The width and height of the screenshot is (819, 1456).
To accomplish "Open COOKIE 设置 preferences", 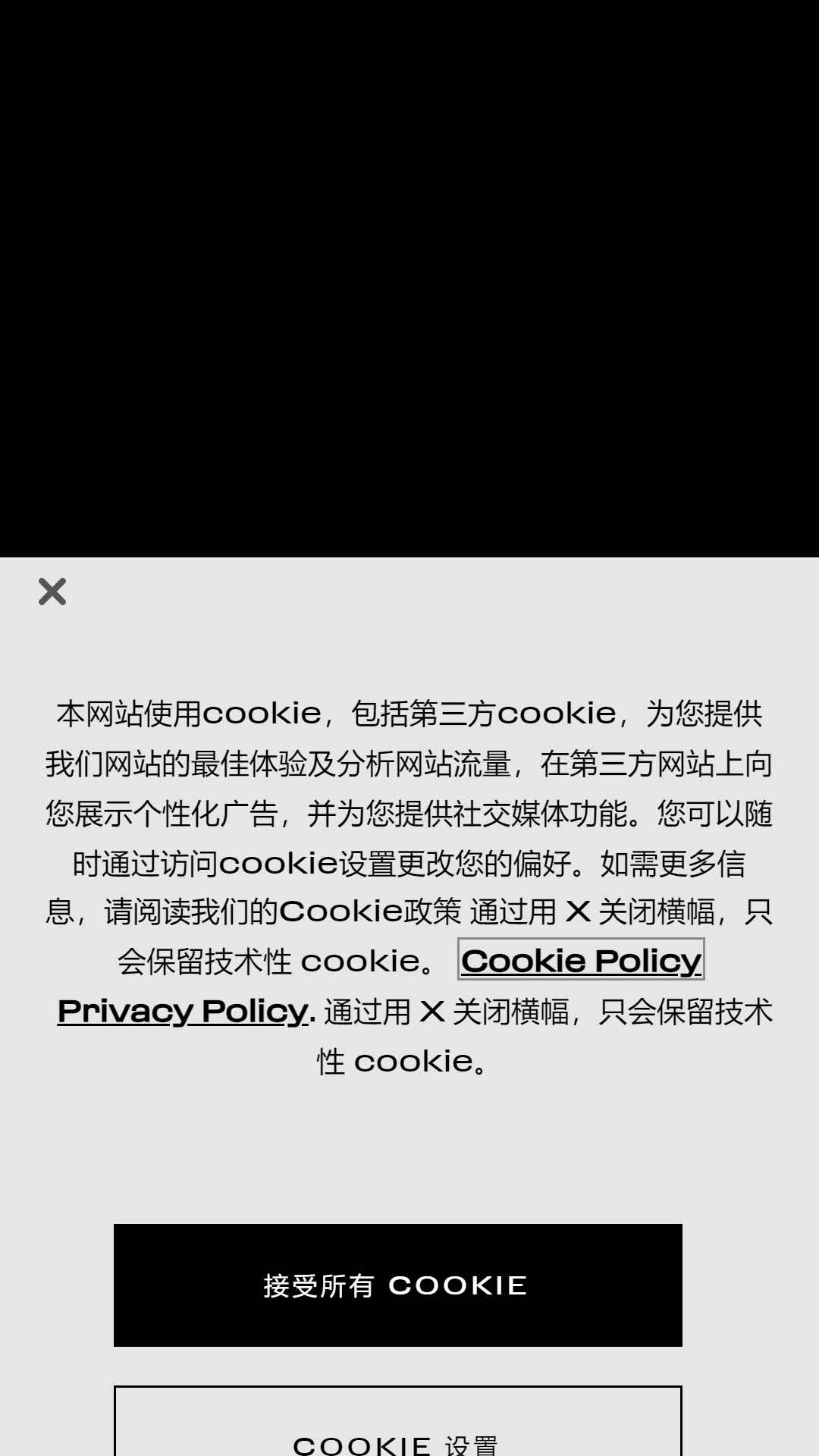I will click(x=398, y=1423).
